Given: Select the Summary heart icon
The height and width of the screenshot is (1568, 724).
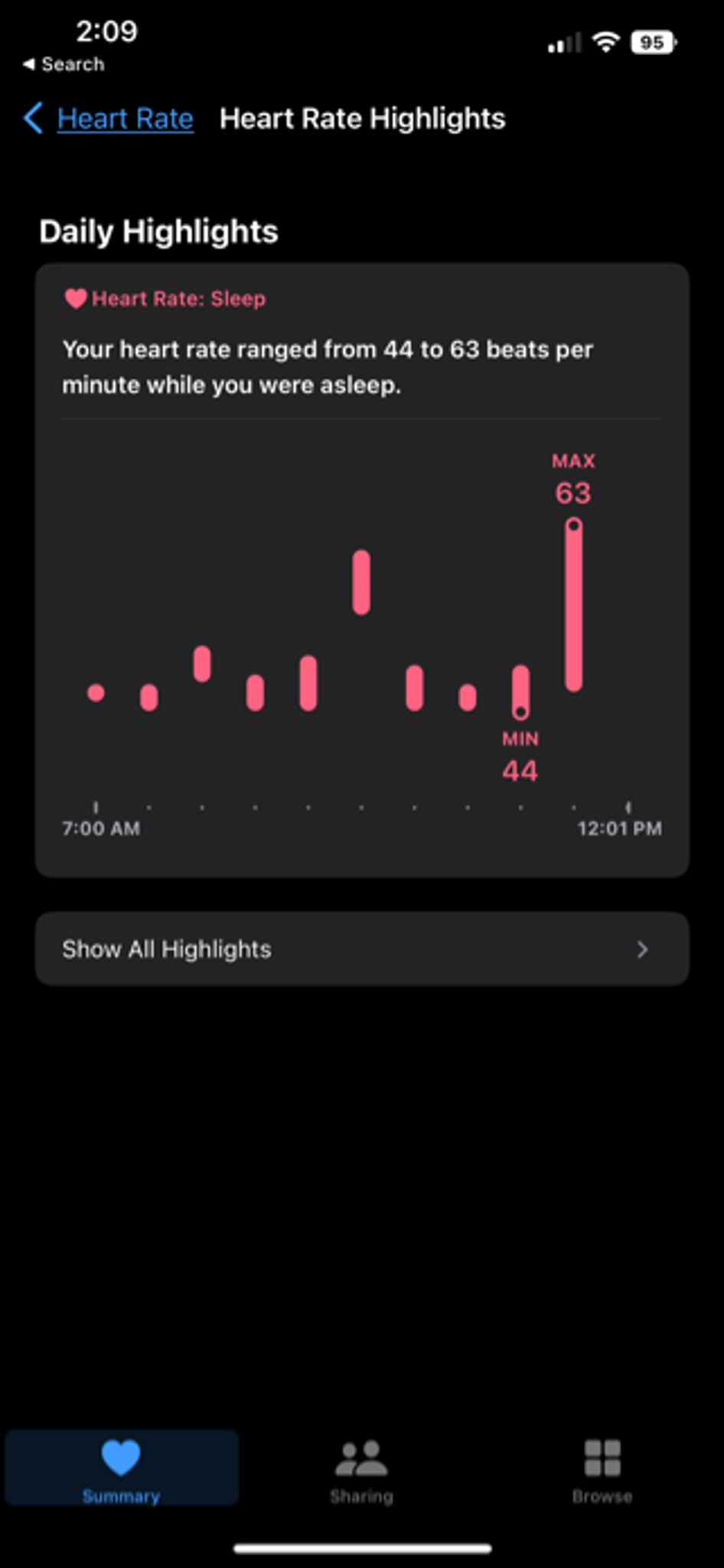Looking at the screenshot, I should (120, 1457).
